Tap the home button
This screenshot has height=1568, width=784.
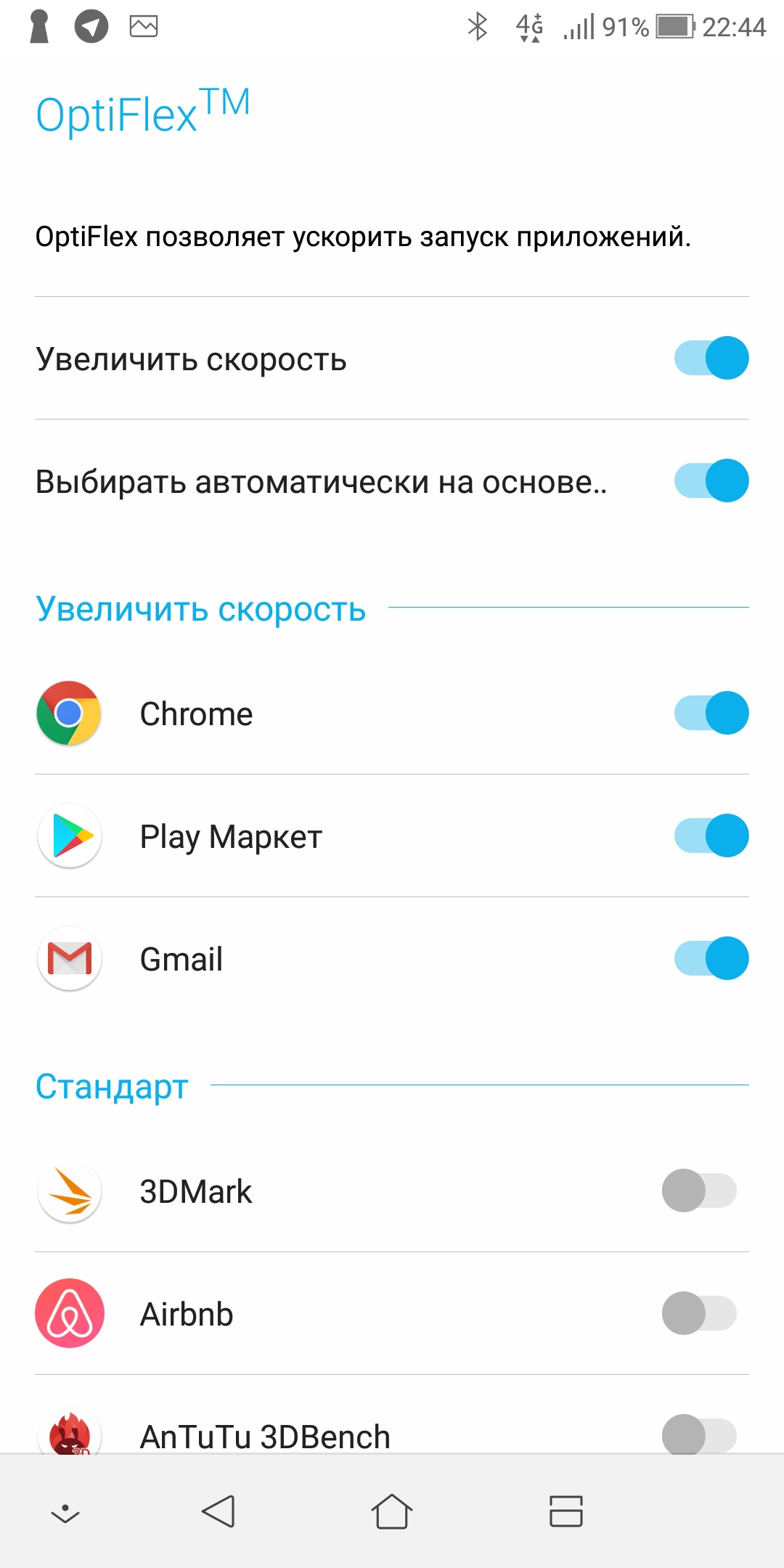coord(392,1511)
